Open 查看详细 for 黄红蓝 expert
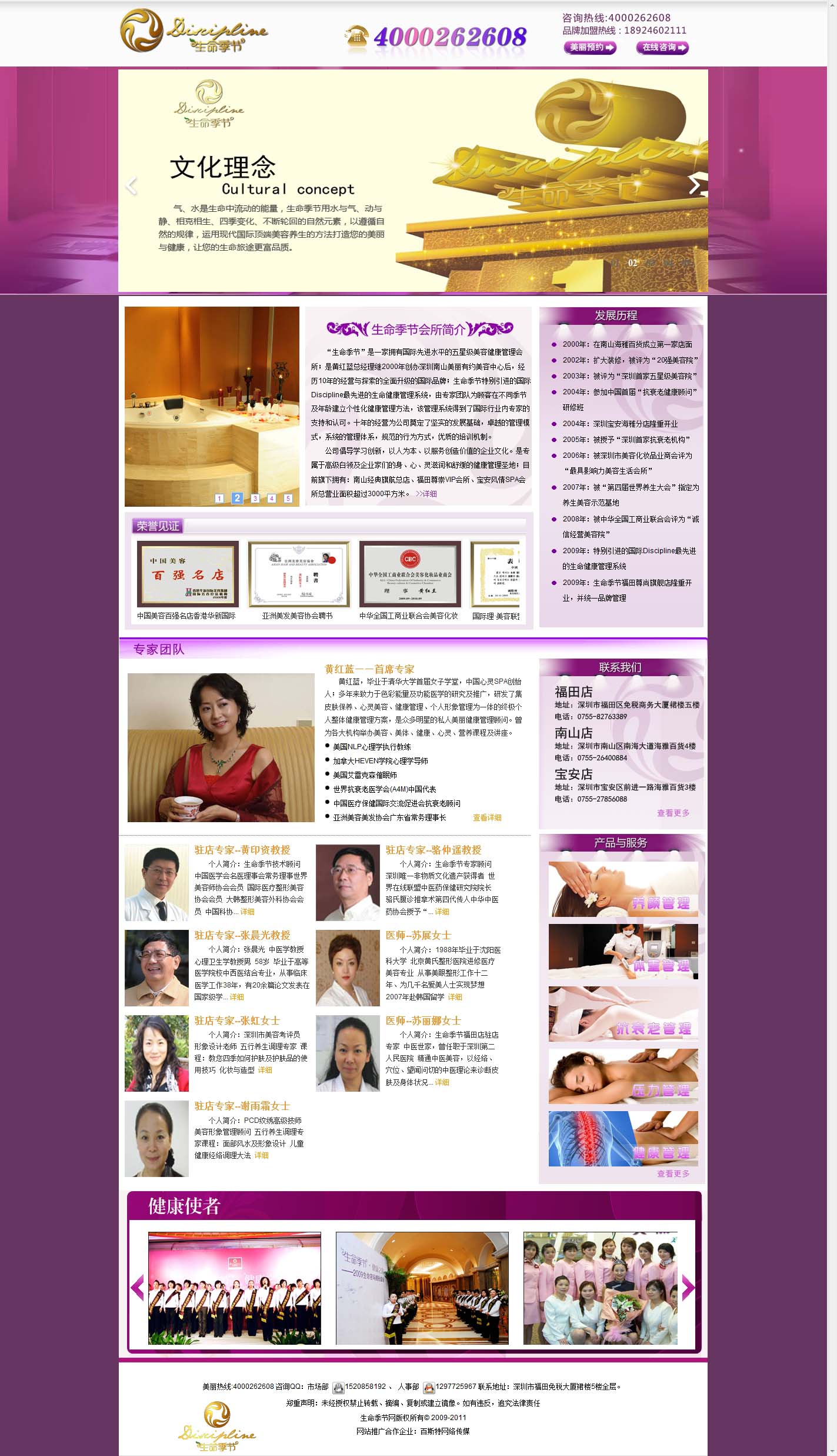The image size is (837, 1456). click(x=487, y=817)
